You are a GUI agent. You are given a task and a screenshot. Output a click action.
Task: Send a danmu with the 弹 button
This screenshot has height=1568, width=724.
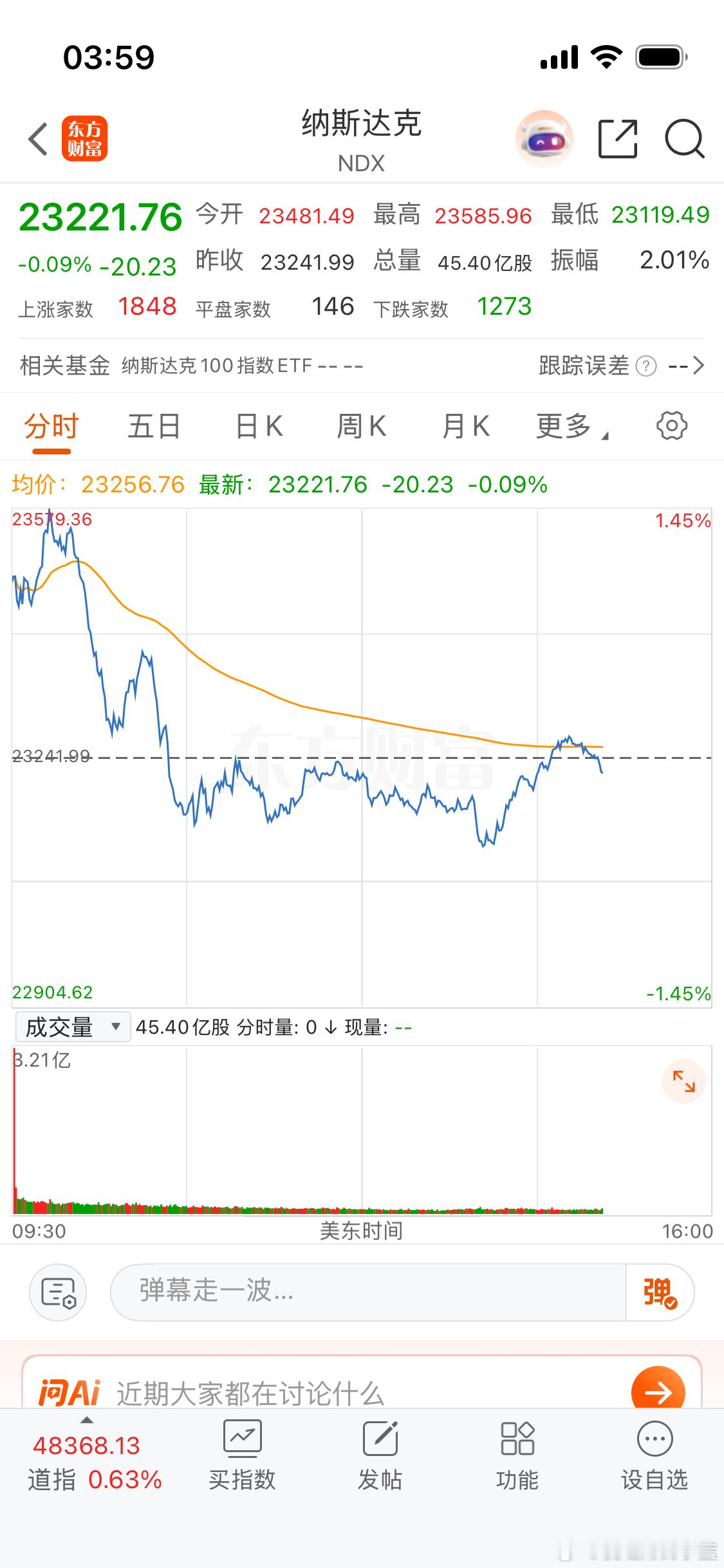point(659,1293)
